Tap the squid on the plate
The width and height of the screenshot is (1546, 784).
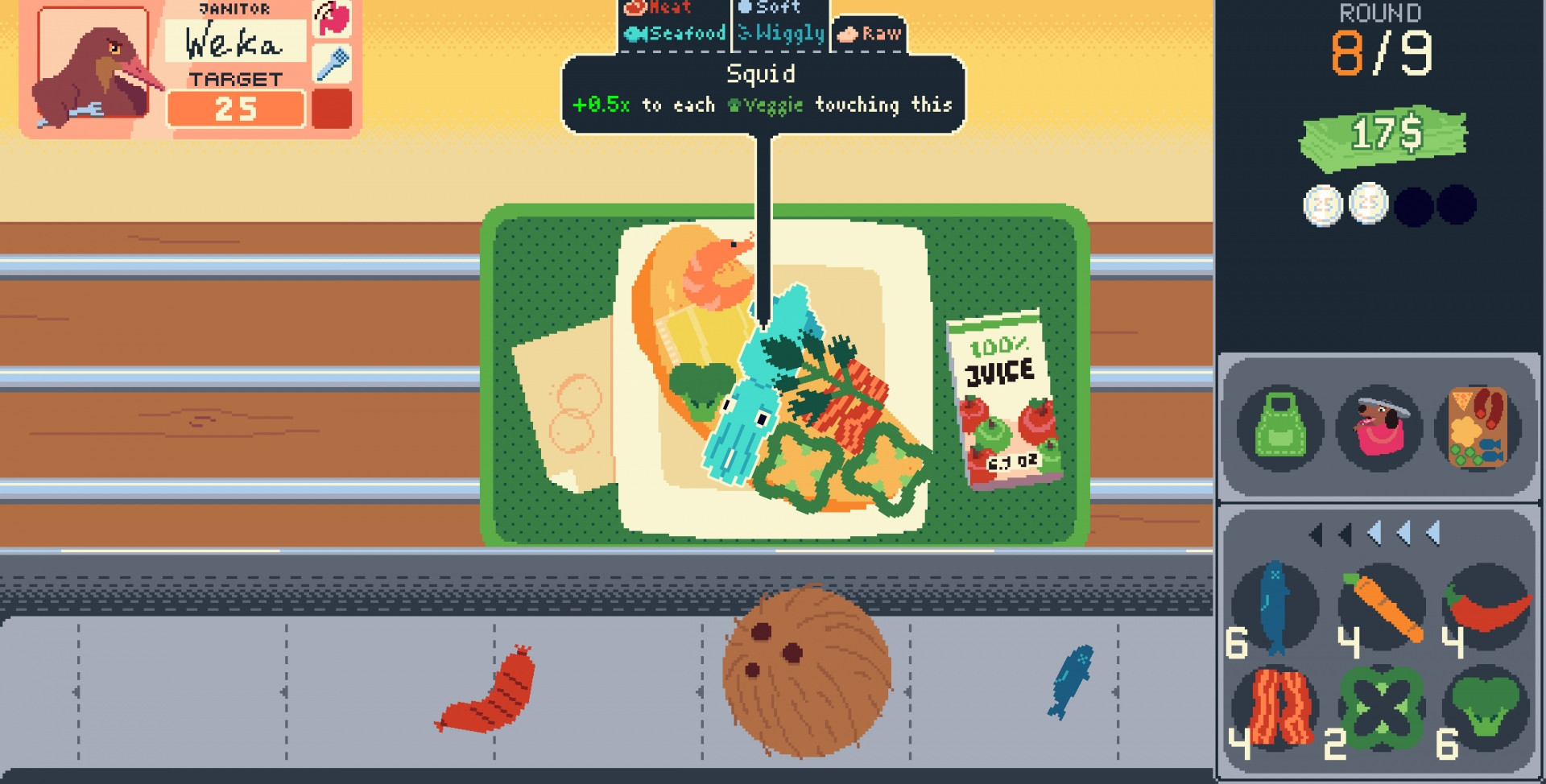pyautogui.click(x=749, y=402)
